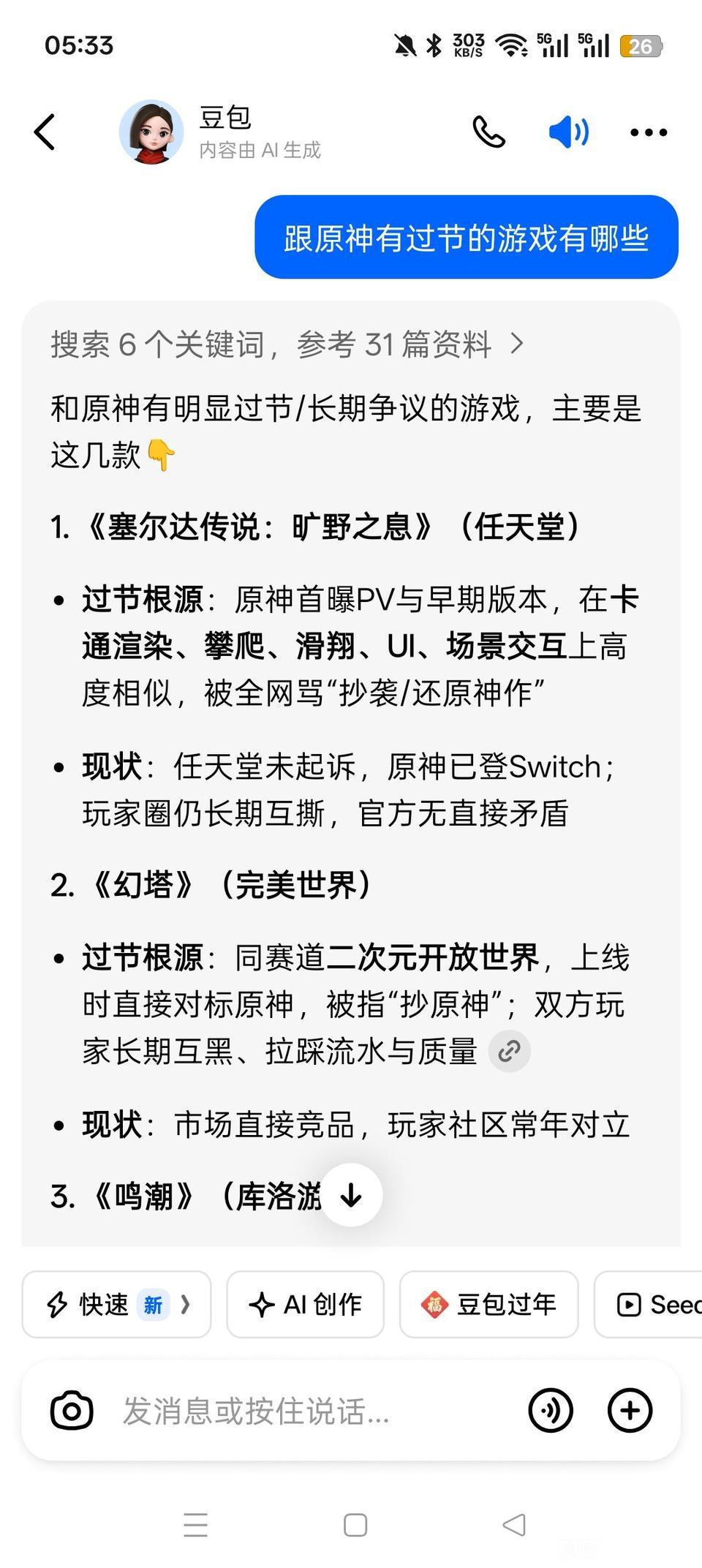Activate the voice input icon

[551, 1410]
